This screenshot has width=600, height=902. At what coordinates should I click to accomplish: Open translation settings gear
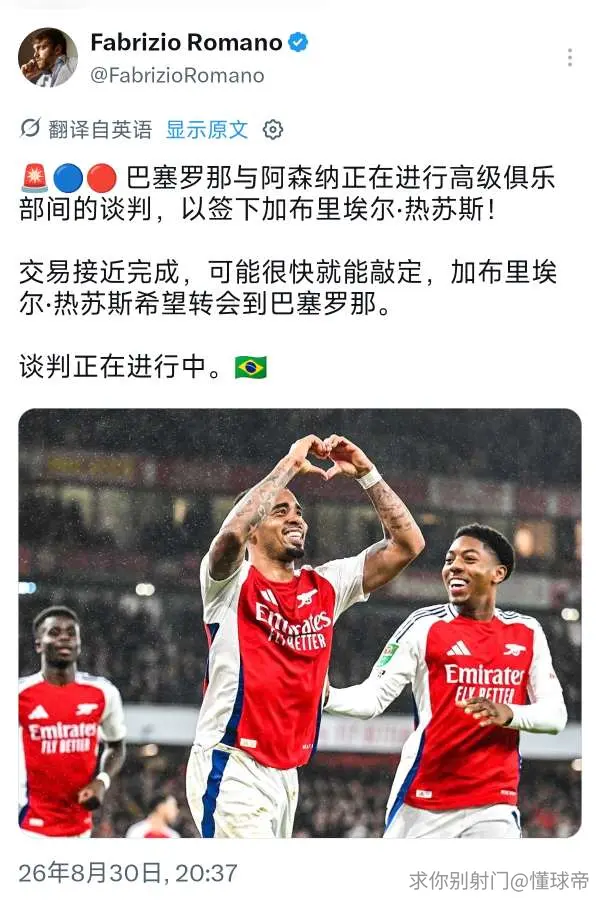[273, 129]
